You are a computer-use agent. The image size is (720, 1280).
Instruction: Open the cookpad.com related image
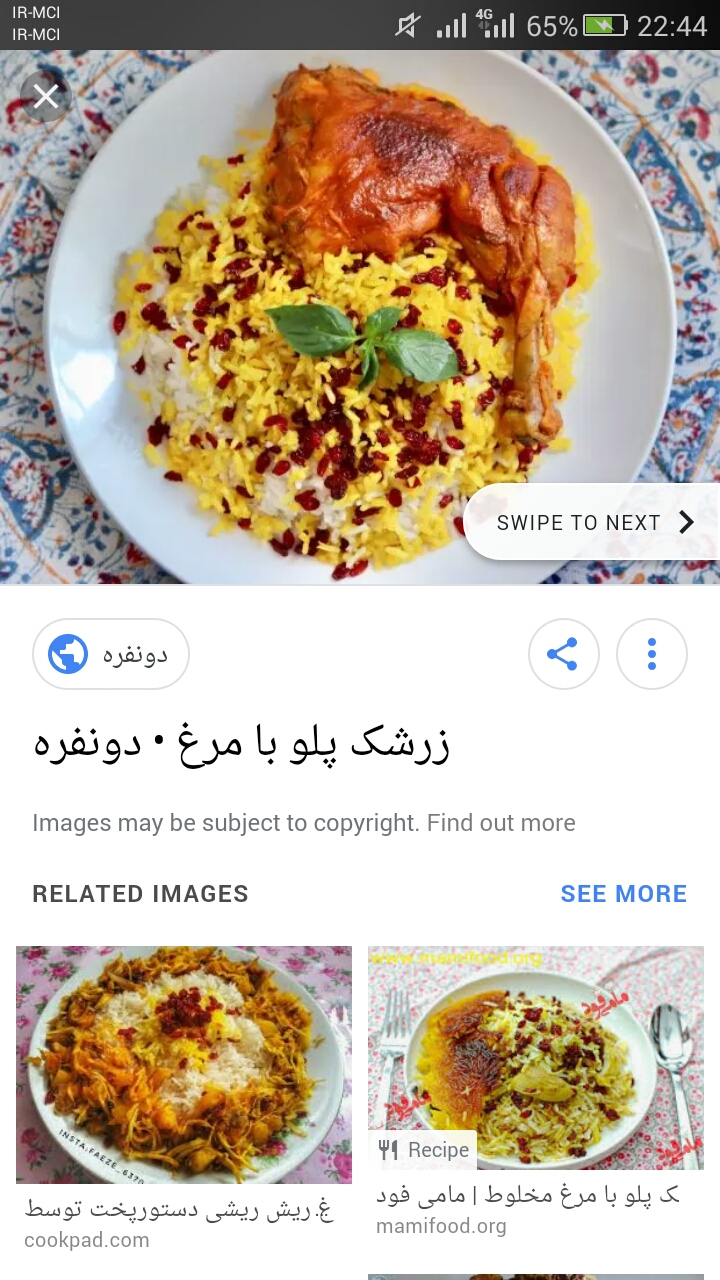(x=184, y=1064)
